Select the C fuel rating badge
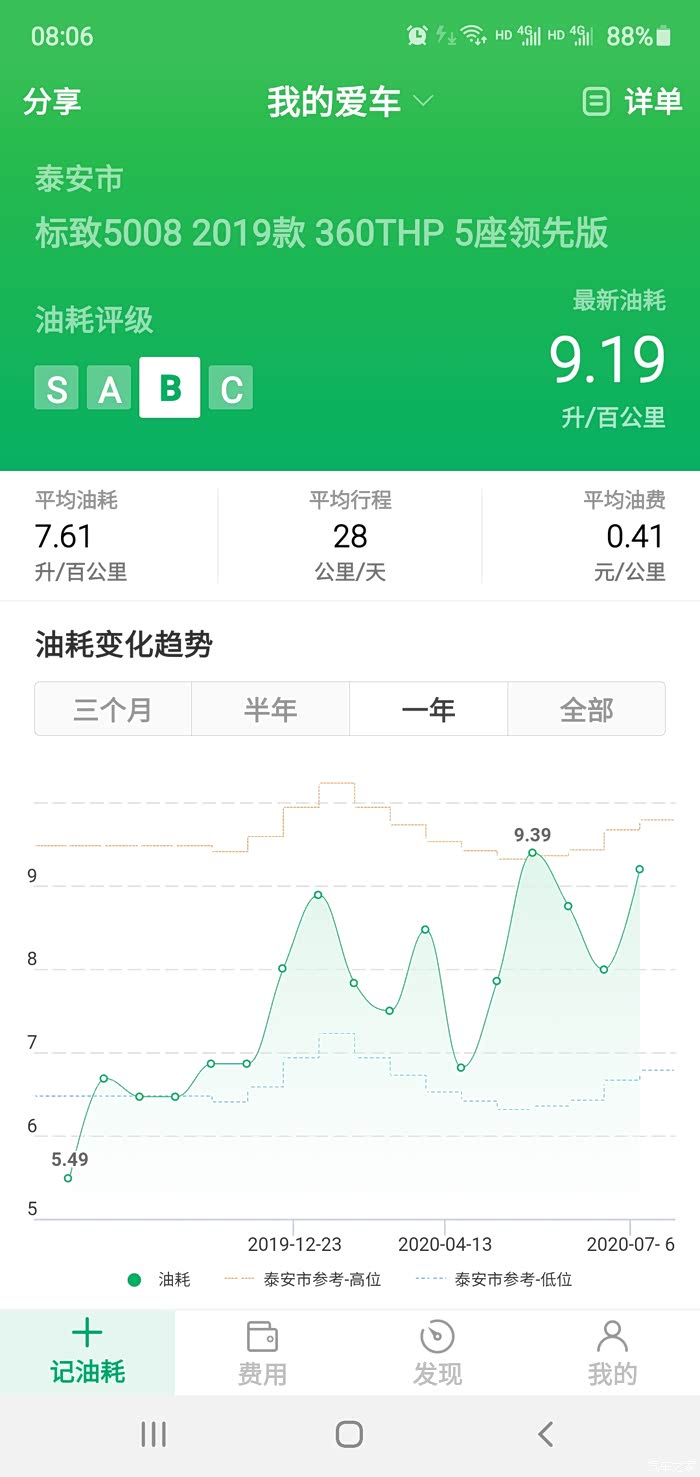The image size is (700, 1477). tap(231, 388)
